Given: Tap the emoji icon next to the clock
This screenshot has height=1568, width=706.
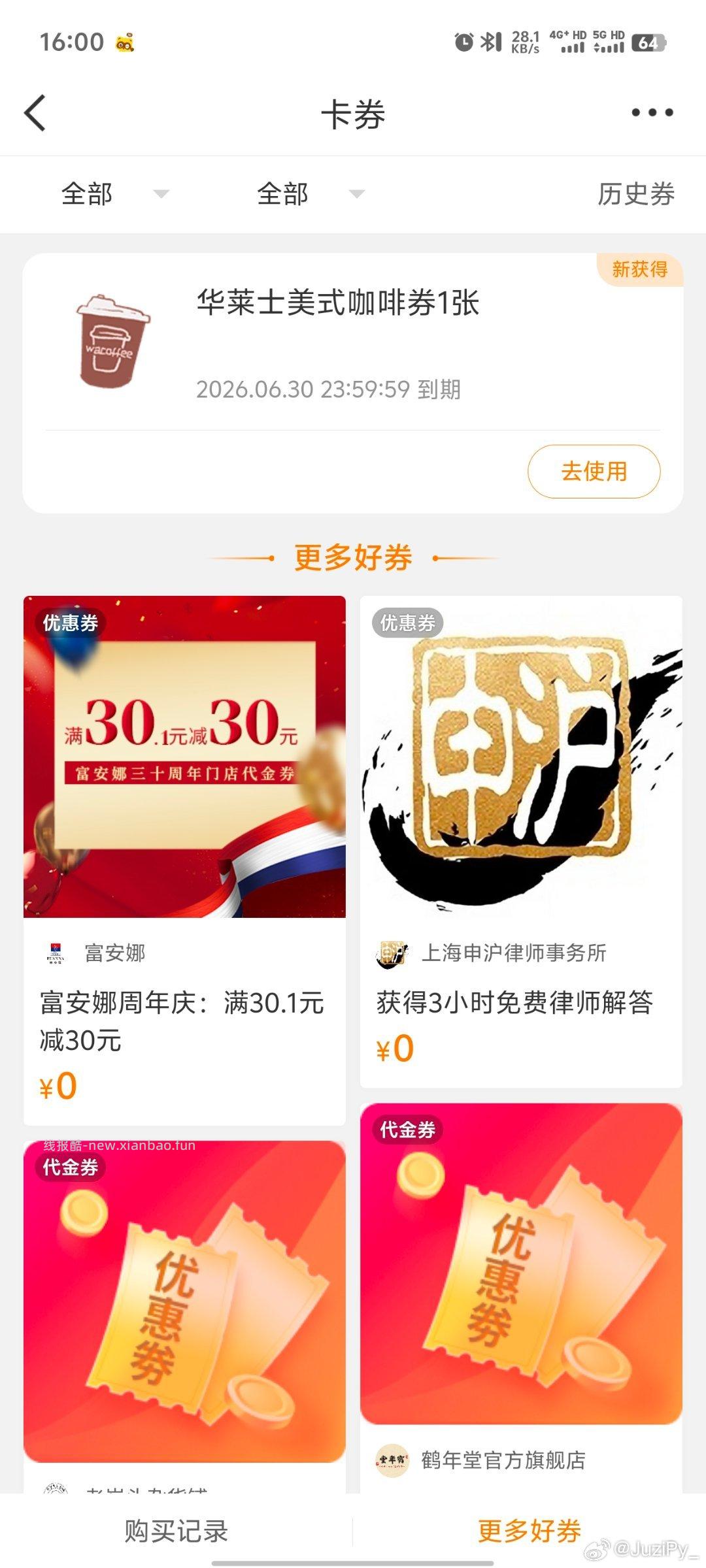Looking at the screenshot, I should click(124, 41).
